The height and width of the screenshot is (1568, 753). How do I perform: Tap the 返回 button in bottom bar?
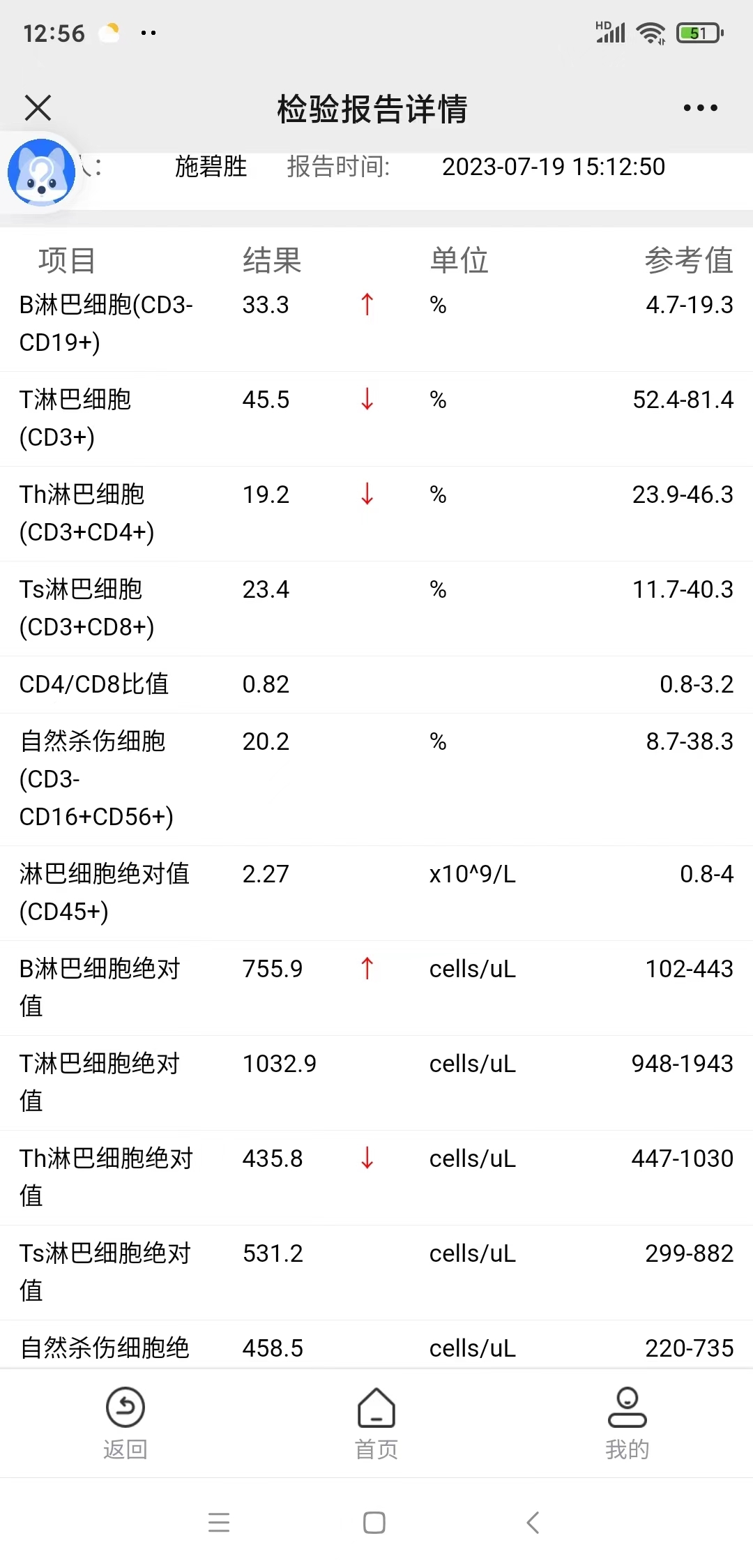pos(125,1423)
